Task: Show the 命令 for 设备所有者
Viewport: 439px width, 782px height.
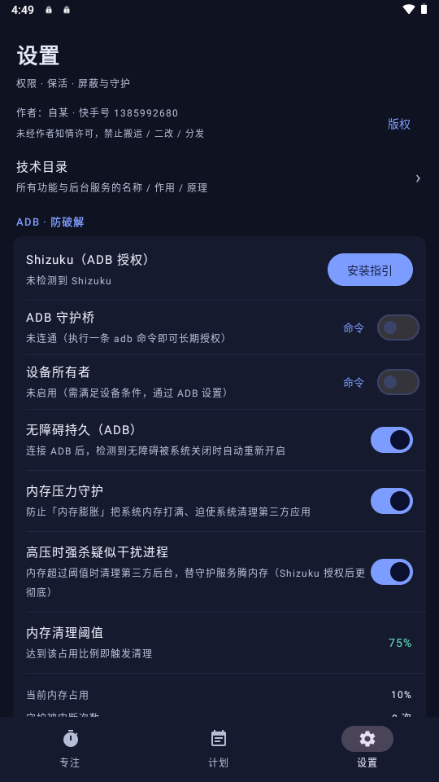Action: coord(353,382)
